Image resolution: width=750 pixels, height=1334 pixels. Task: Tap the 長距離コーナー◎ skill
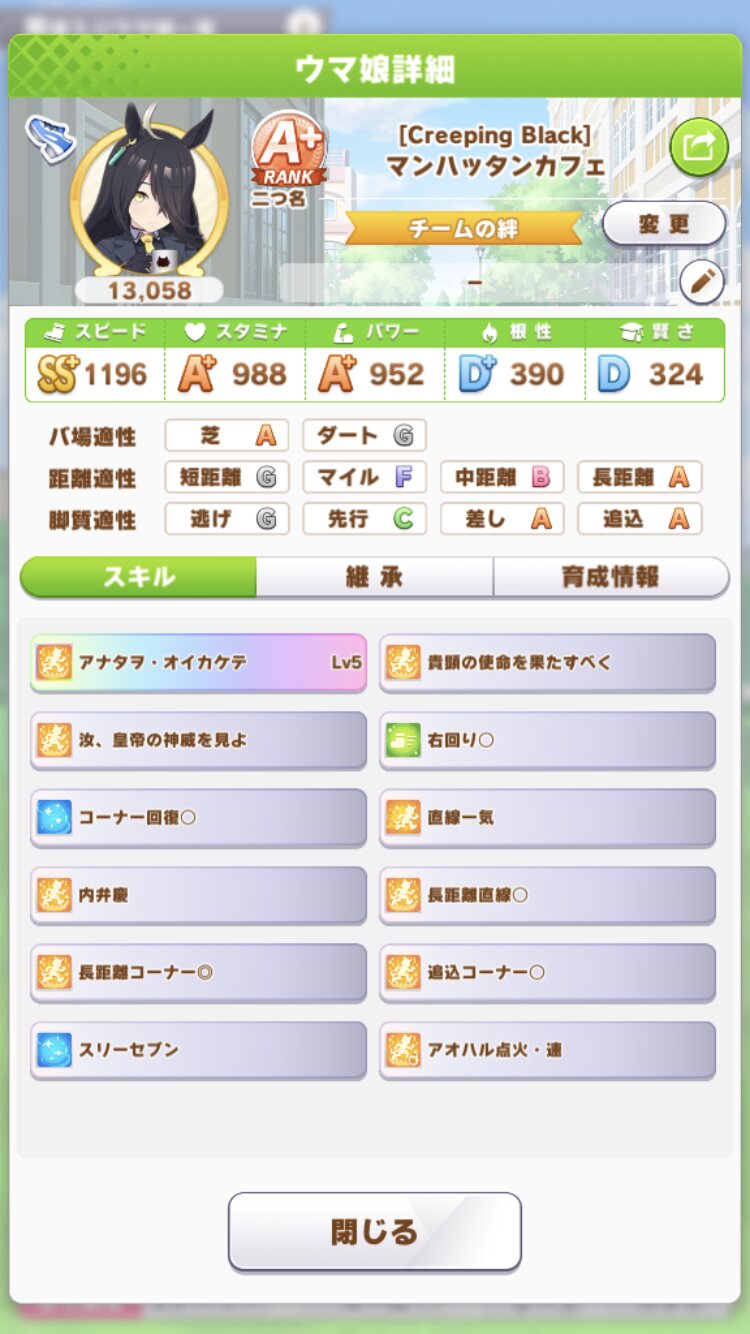coord(198,972)
